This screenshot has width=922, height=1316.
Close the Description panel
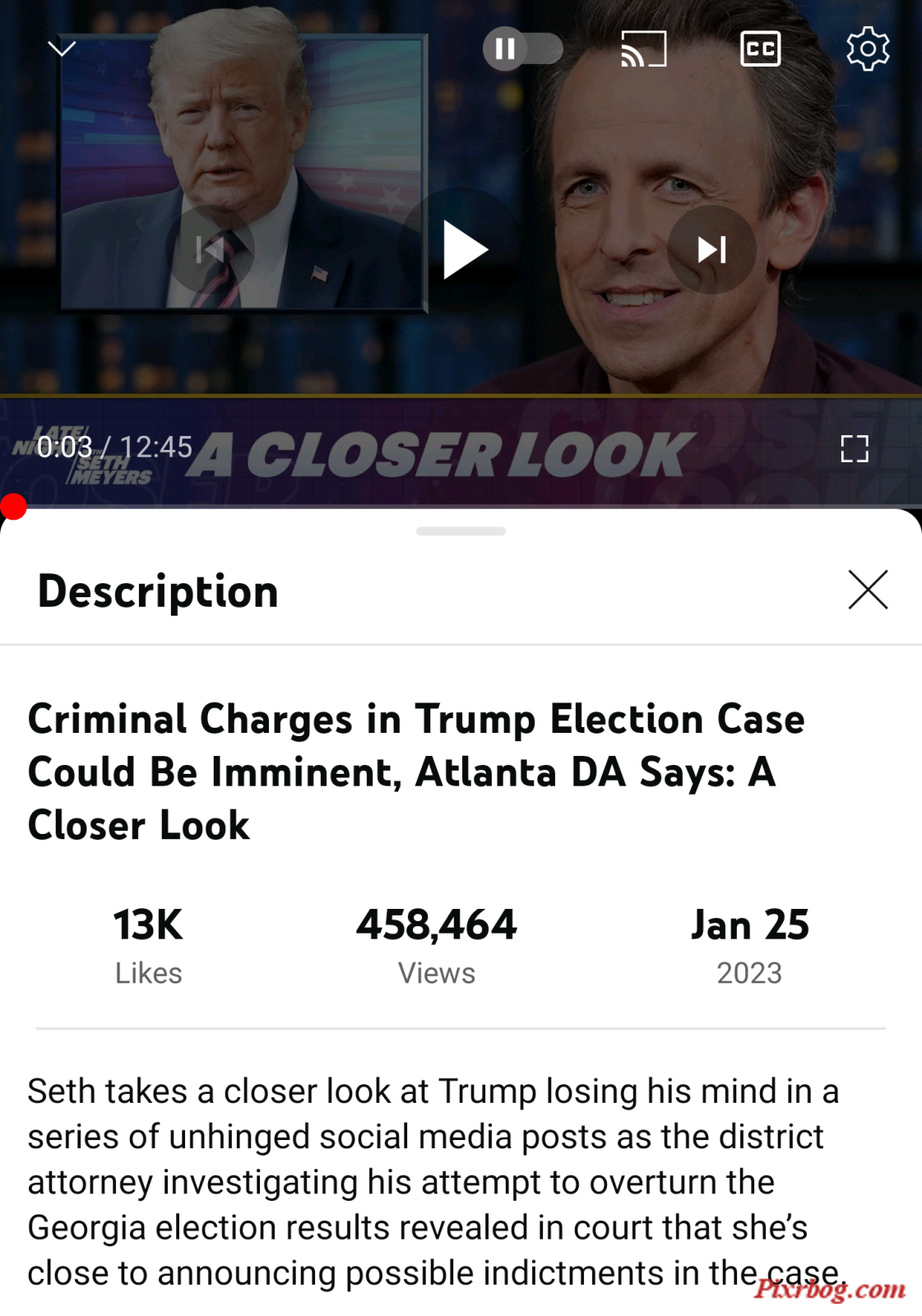[x=868, y=590]
